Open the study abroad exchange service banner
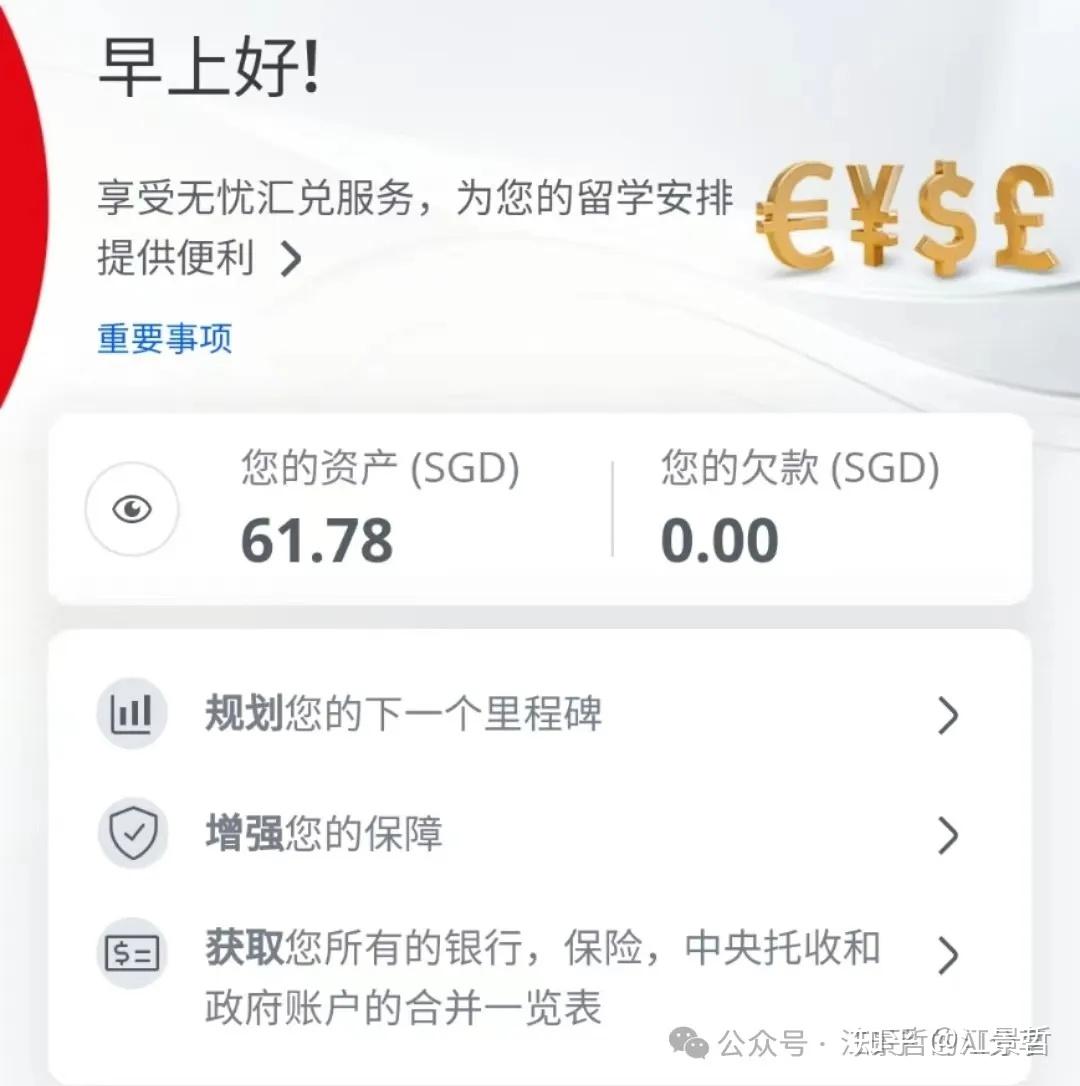The image size is (1080, 1086). tap(415, 198)
